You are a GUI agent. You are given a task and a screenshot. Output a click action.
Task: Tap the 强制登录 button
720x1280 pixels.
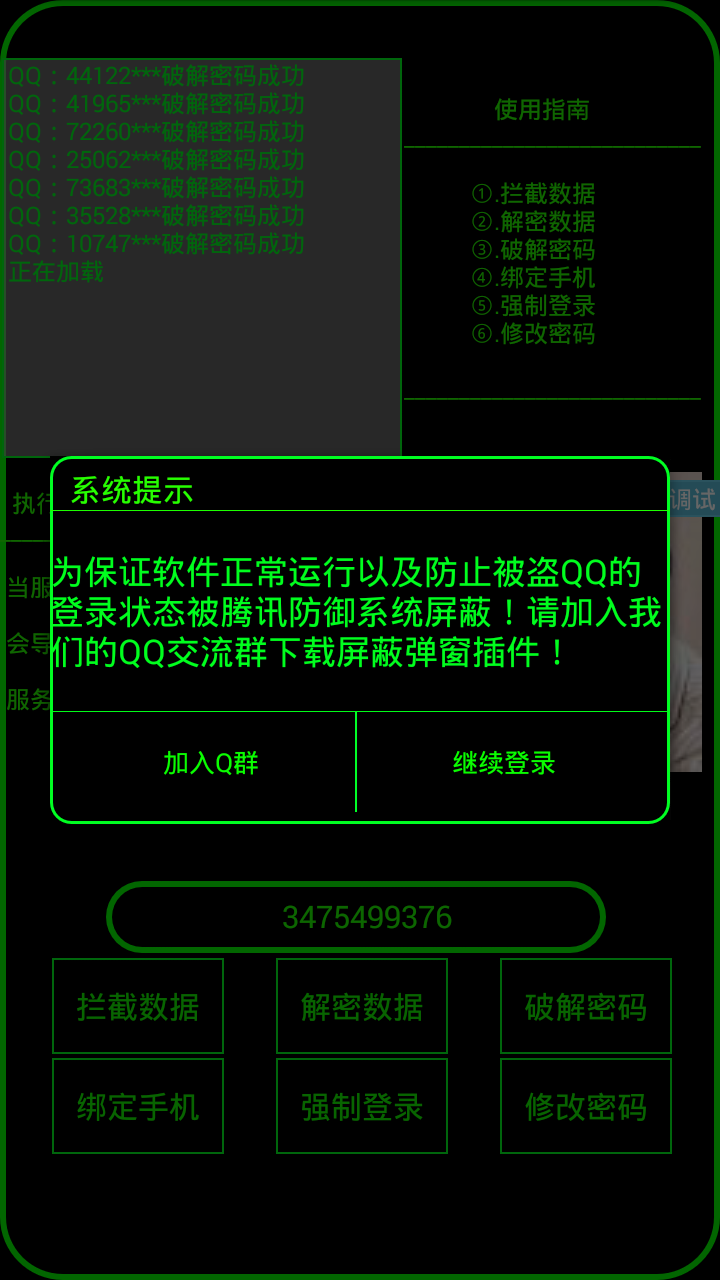(362, 1106)
